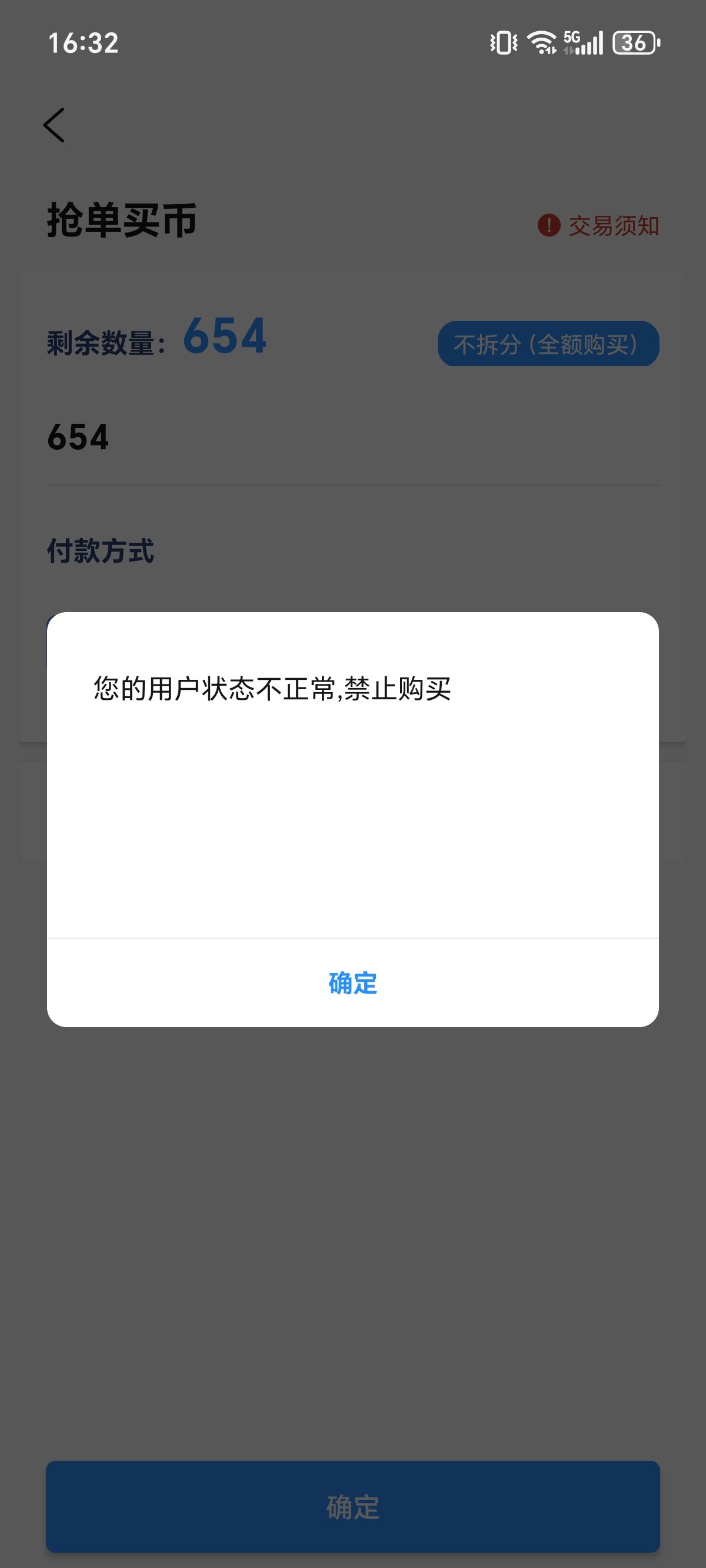Image resolution: width=706 pixels, height=1568 pixels.
Task: Go back using the top-left arrow
Action: tap(54, 125)
